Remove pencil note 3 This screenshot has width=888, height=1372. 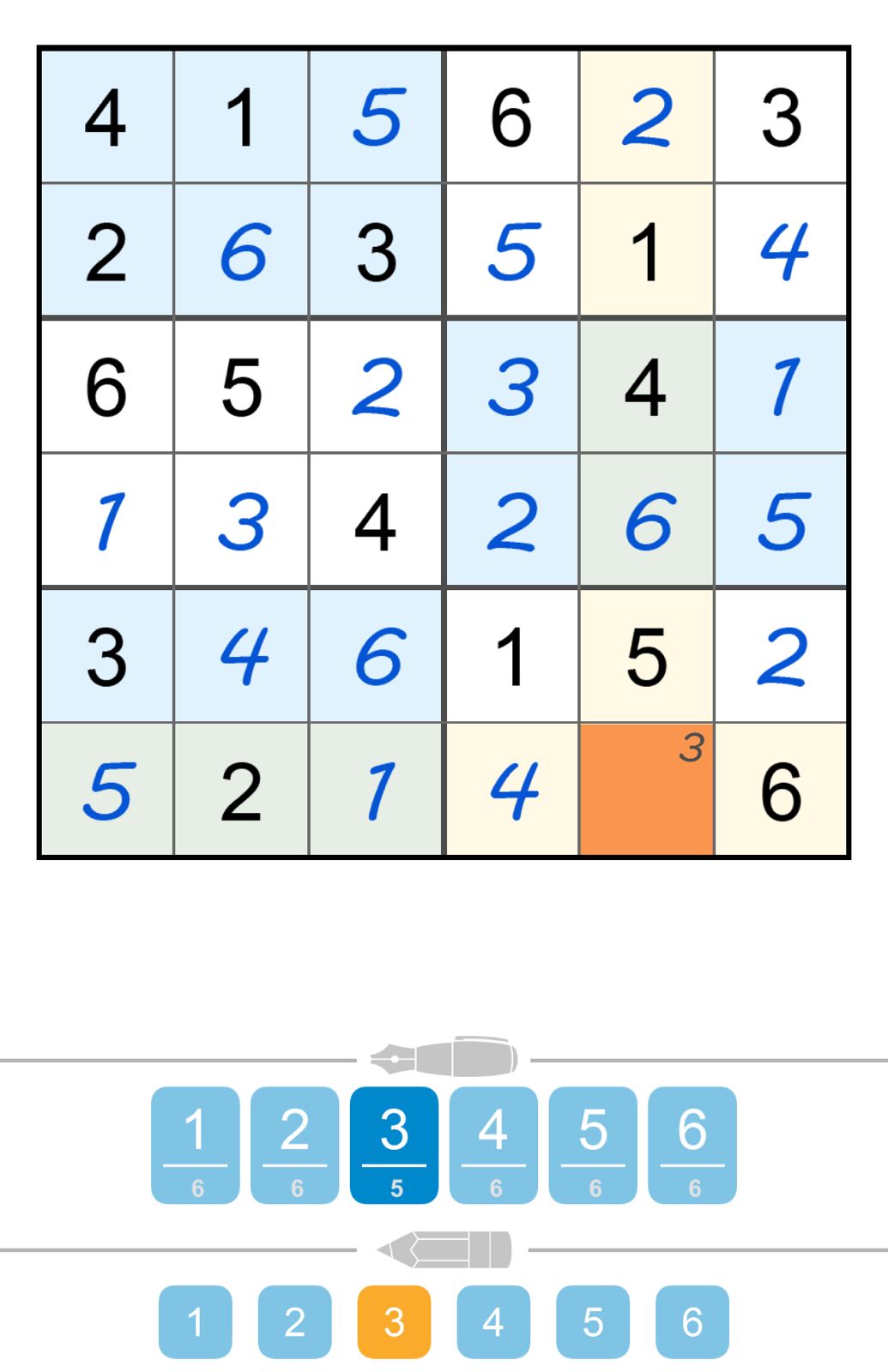point(394,1321)
